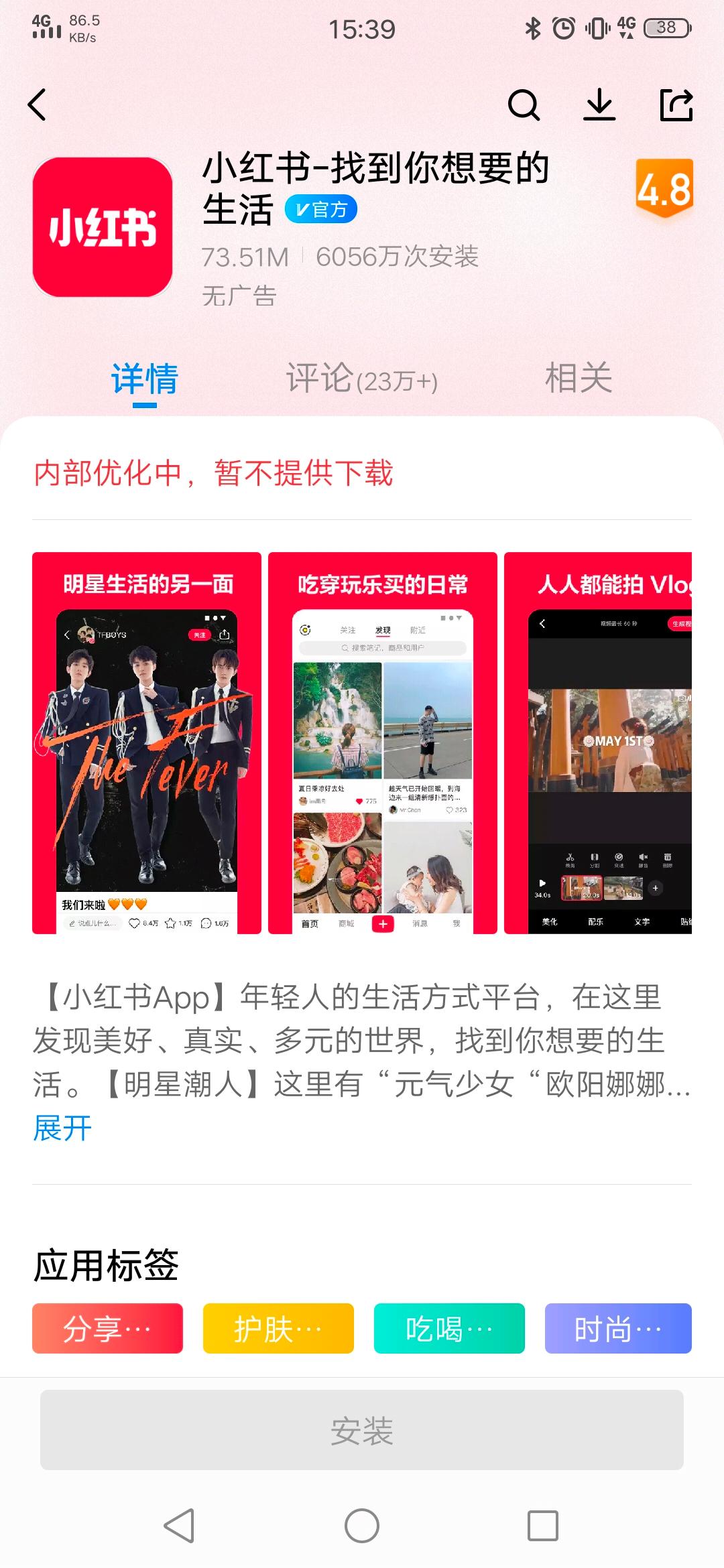
Task: Share the 小红书 app page
Action: pos(676,105)
